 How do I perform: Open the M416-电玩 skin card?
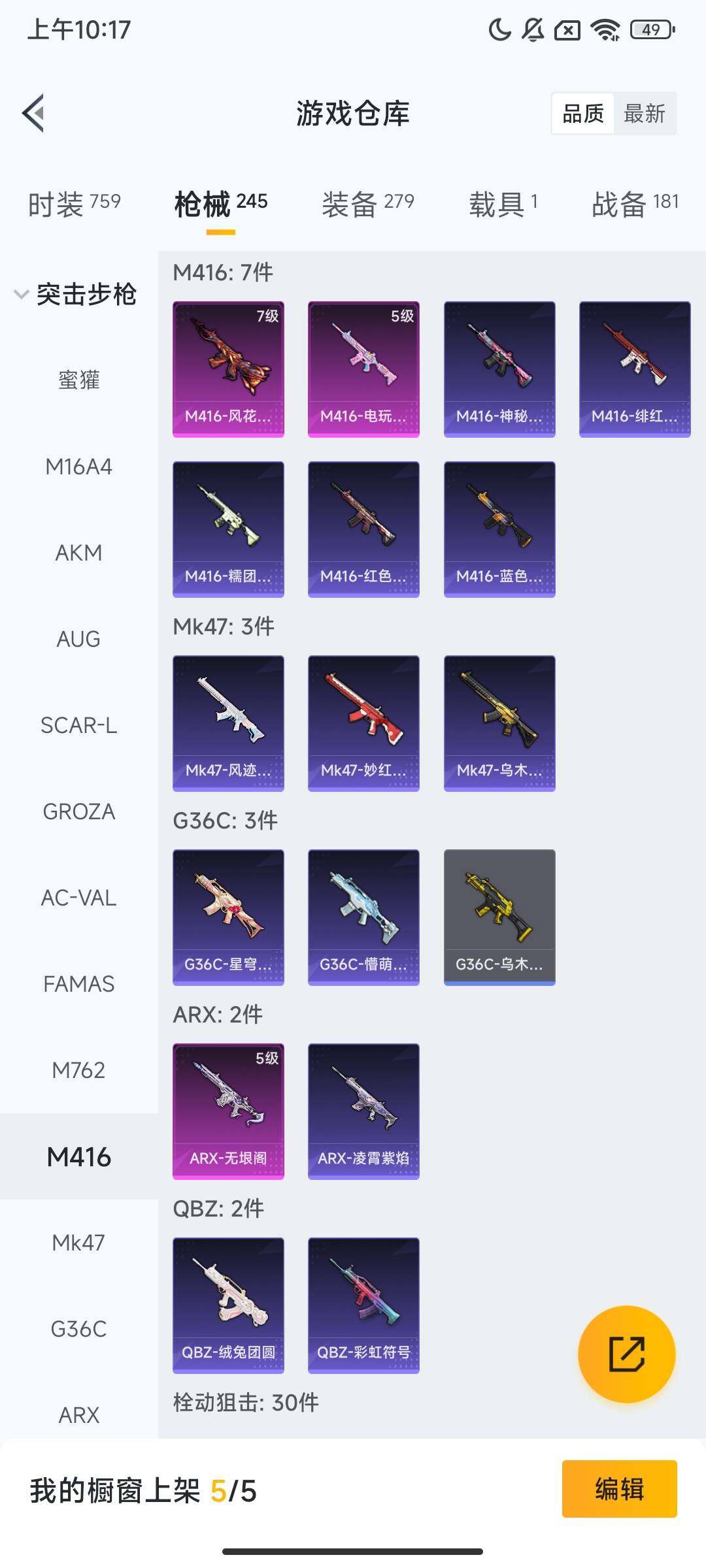(363, 369)
